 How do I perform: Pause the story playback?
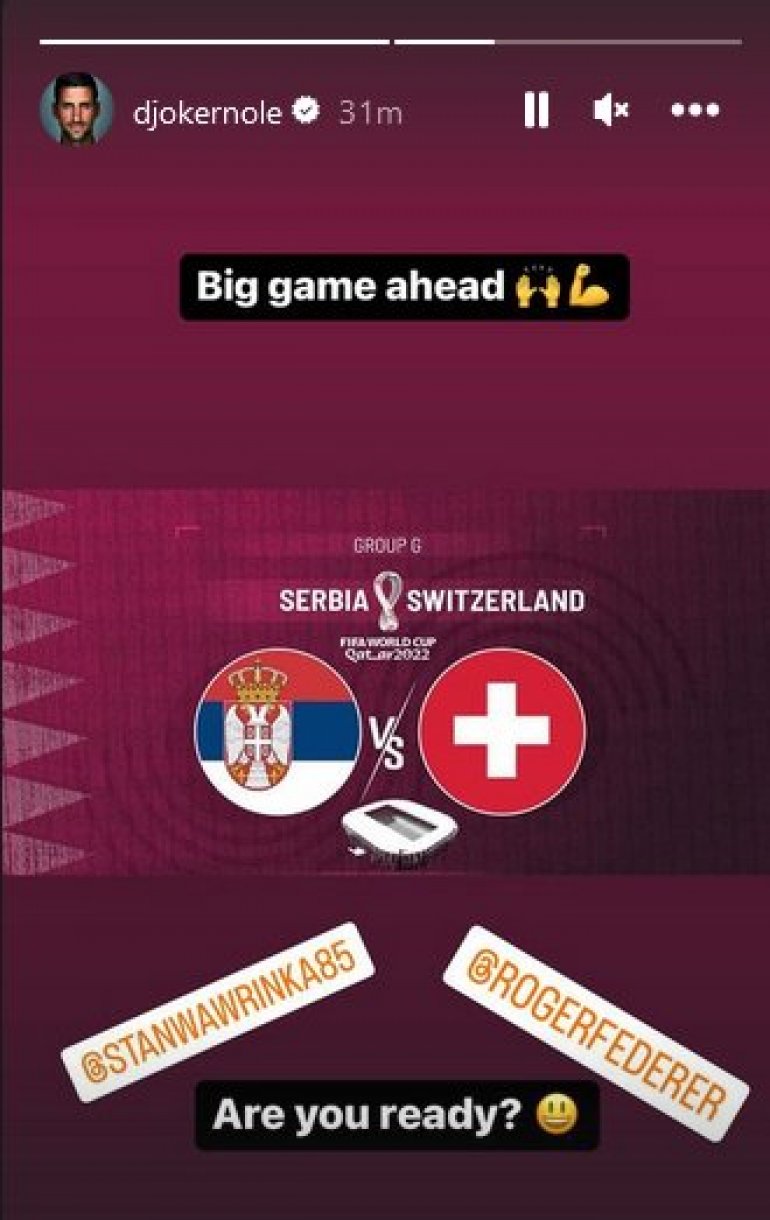pyautogui.click(x=536, y=111)
